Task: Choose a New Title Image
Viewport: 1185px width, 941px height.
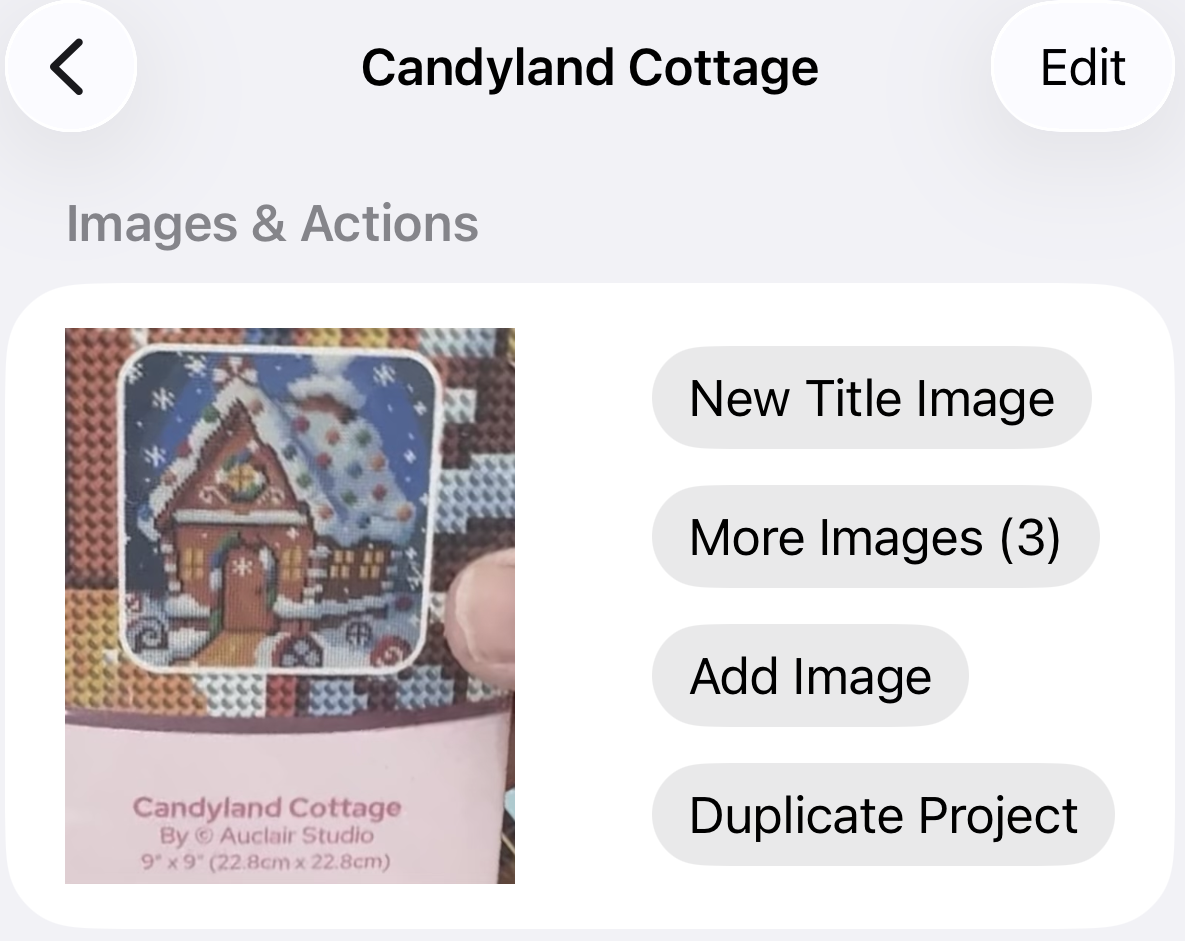Action: [871, 398]
